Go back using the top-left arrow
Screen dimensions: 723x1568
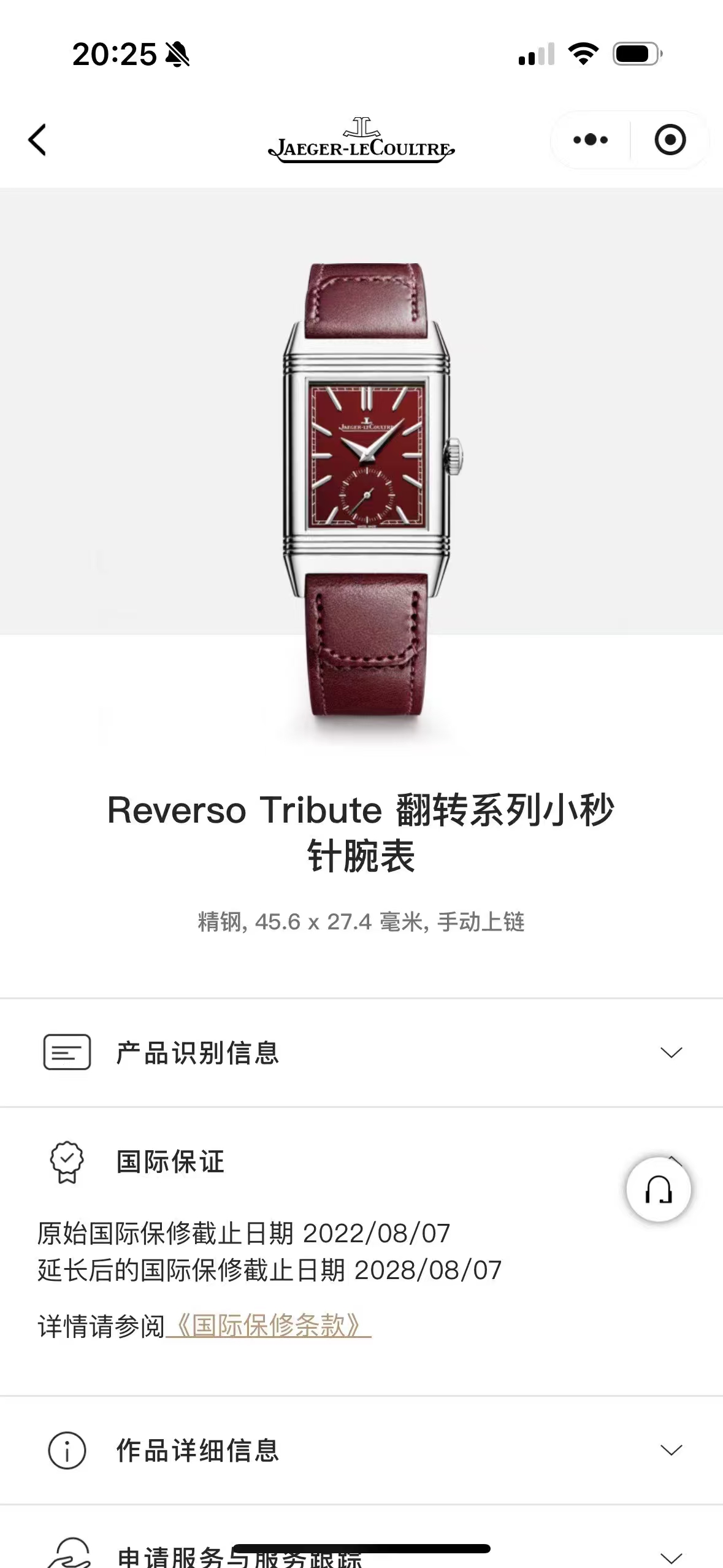pos(37,140)
